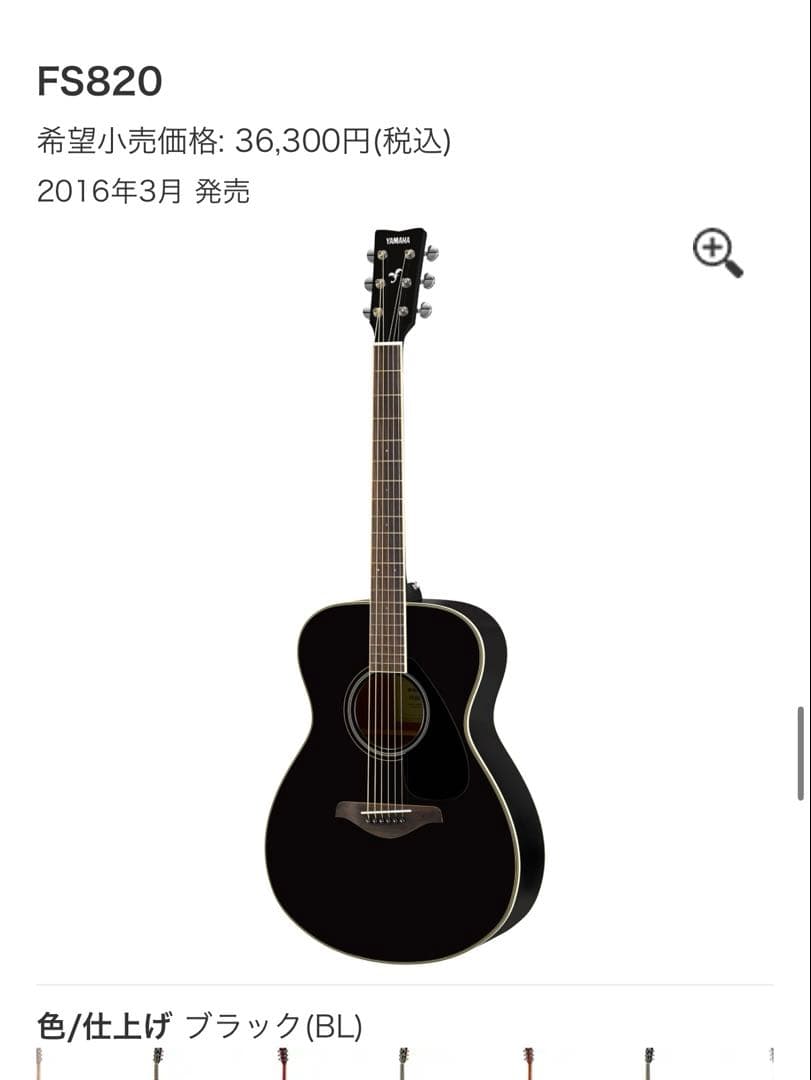811x1080 pixels.
Task: Select the fourth guitar color variant thumbnail
Action: (x=403, y=1065)
